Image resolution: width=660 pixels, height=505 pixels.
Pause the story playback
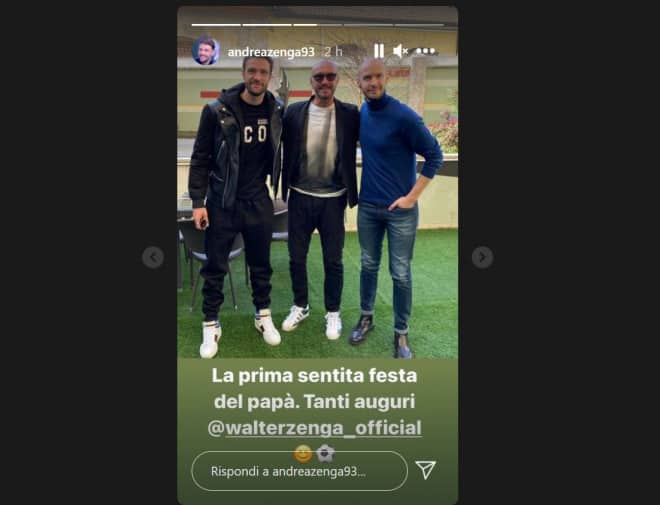[x=379, y=51]
